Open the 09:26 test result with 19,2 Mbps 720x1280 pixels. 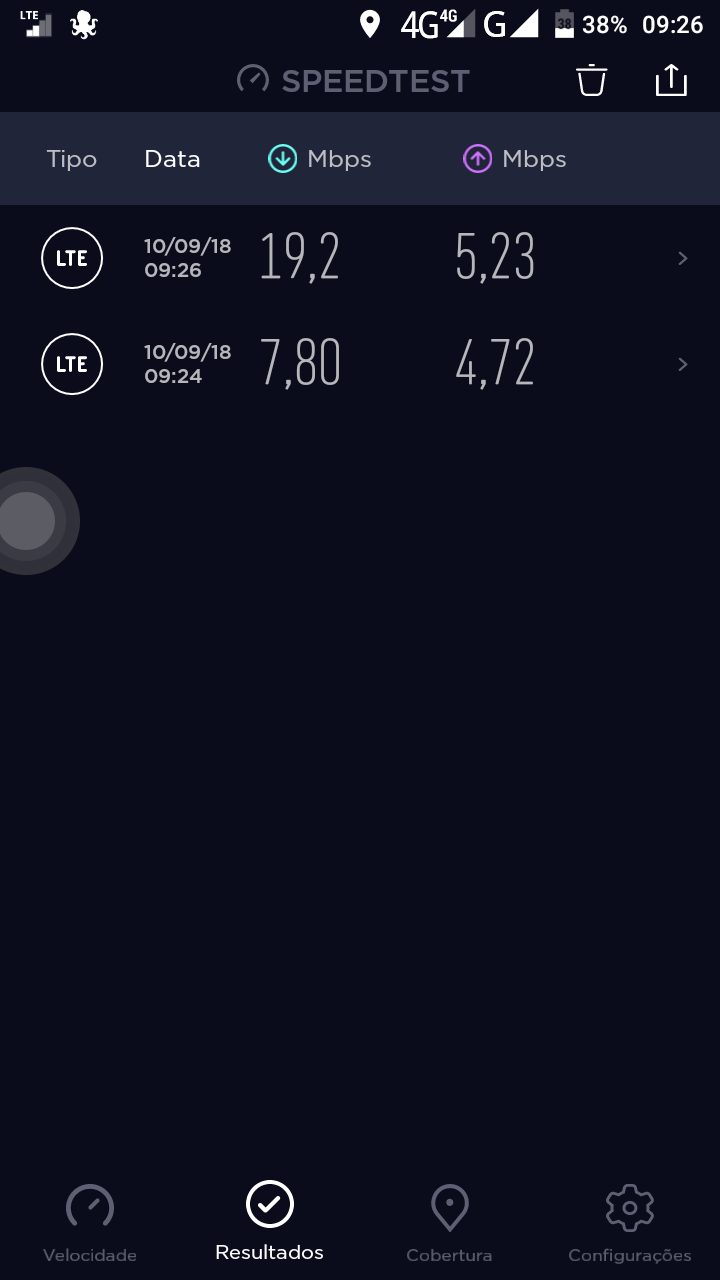click(x=360, y=258)
